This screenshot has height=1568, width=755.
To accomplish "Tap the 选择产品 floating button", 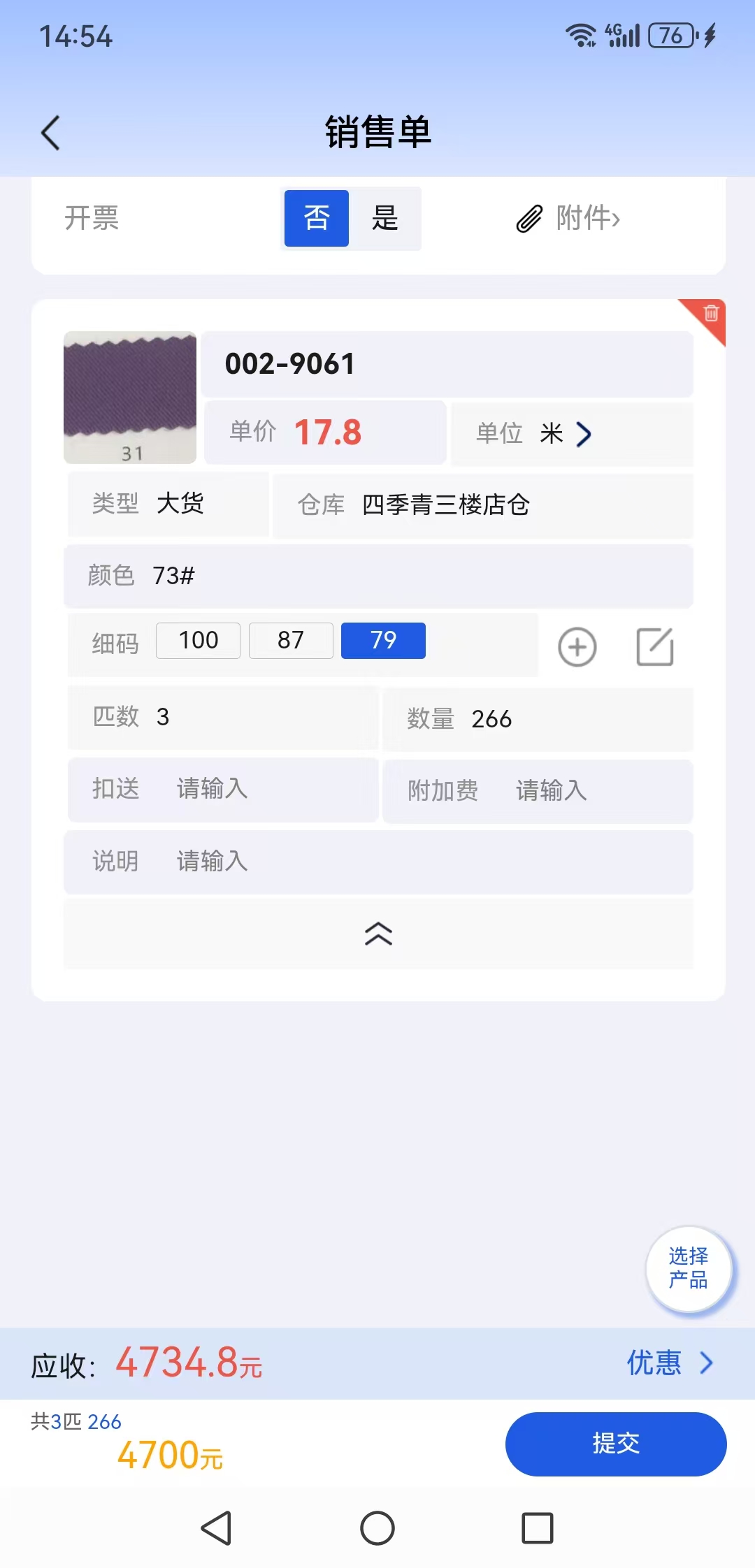I will 689,1268.
